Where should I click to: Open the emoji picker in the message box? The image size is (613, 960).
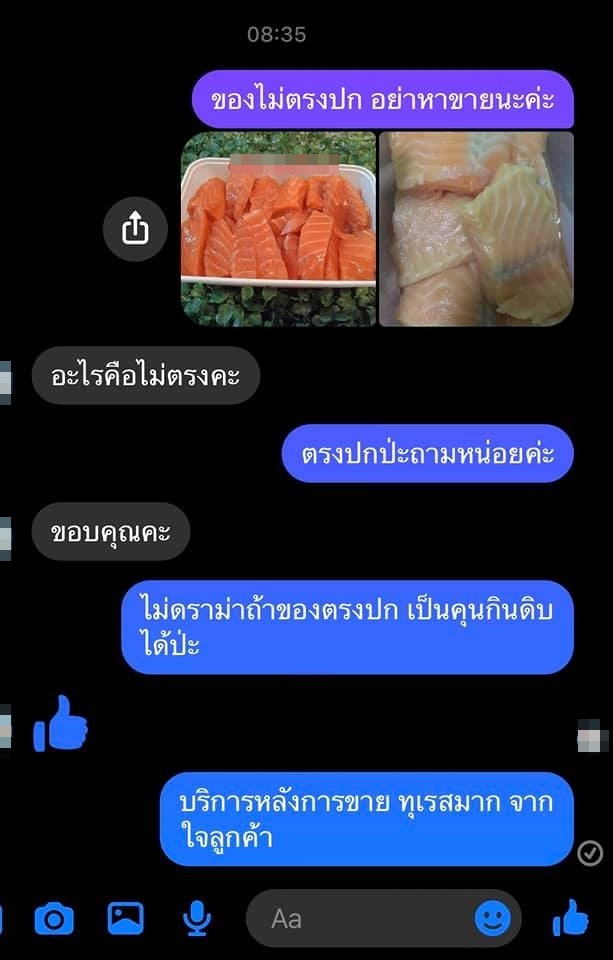(492, 918)
